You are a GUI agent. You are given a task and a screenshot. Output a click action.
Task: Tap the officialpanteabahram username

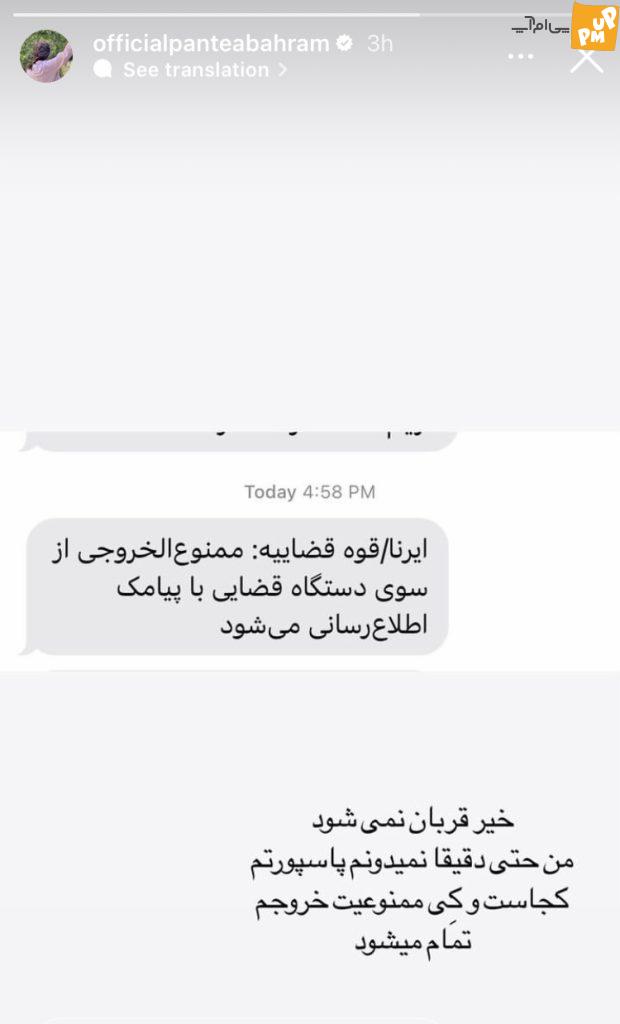[x=210, y=43]
